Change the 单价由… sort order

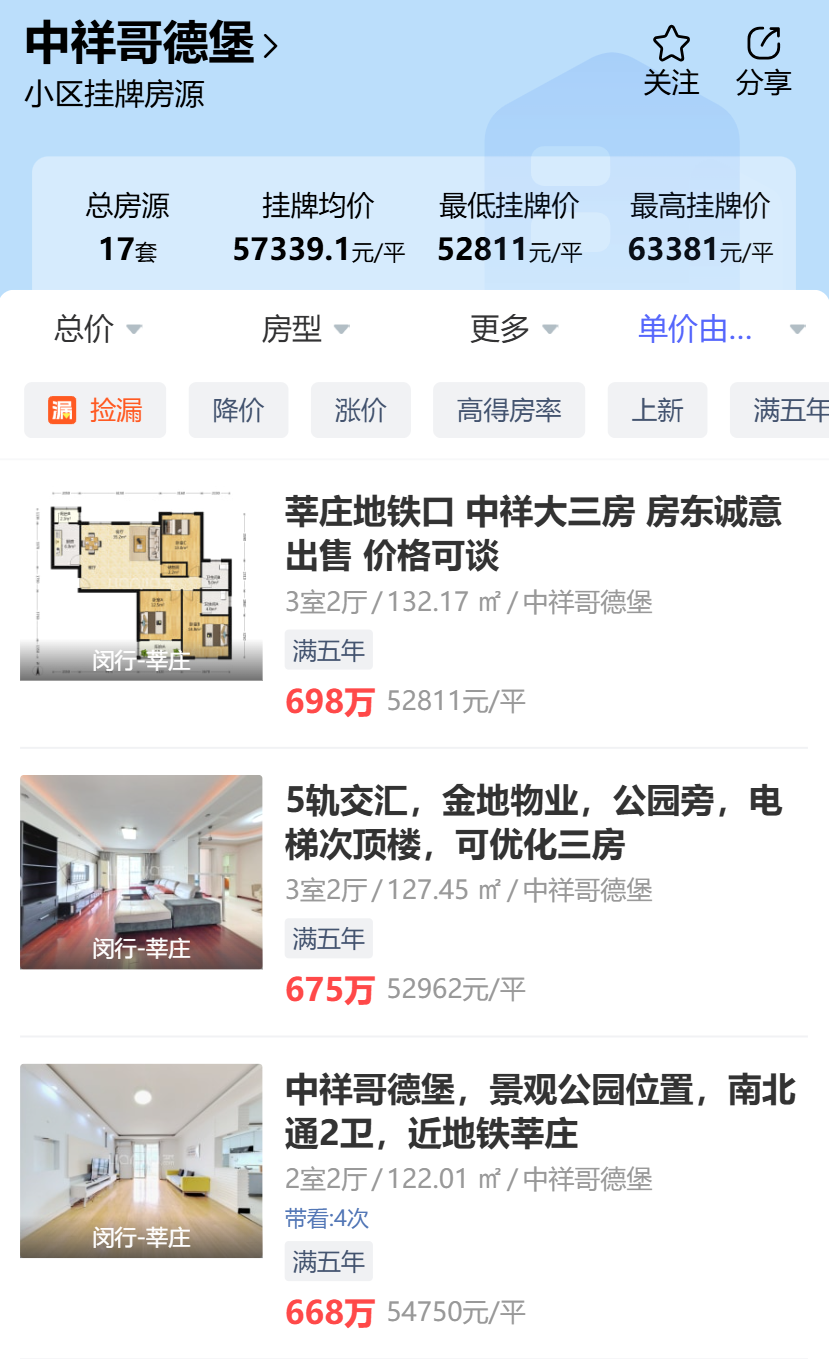721,328
